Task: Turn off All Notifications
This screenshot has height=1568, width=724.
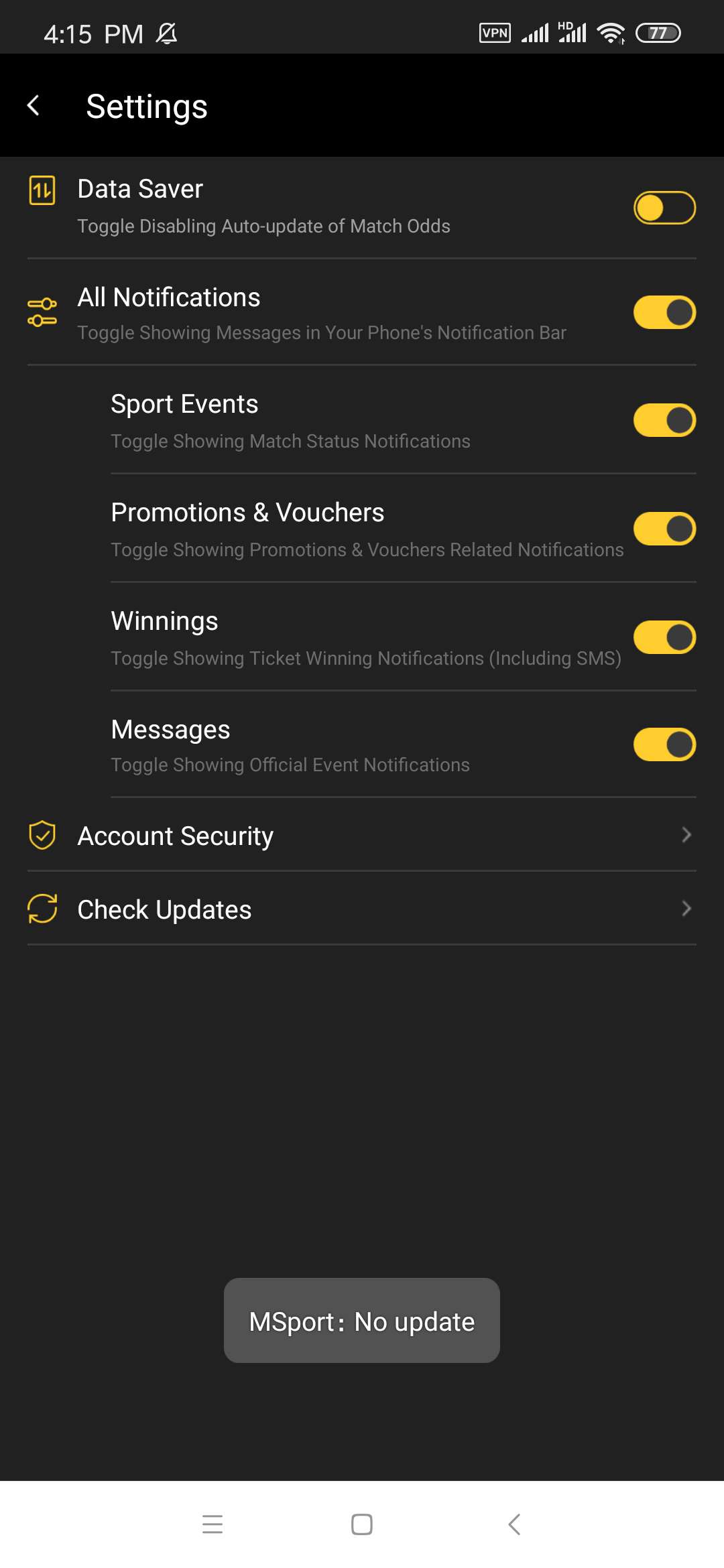Action: pyautogui.click(x=664, y=312)
